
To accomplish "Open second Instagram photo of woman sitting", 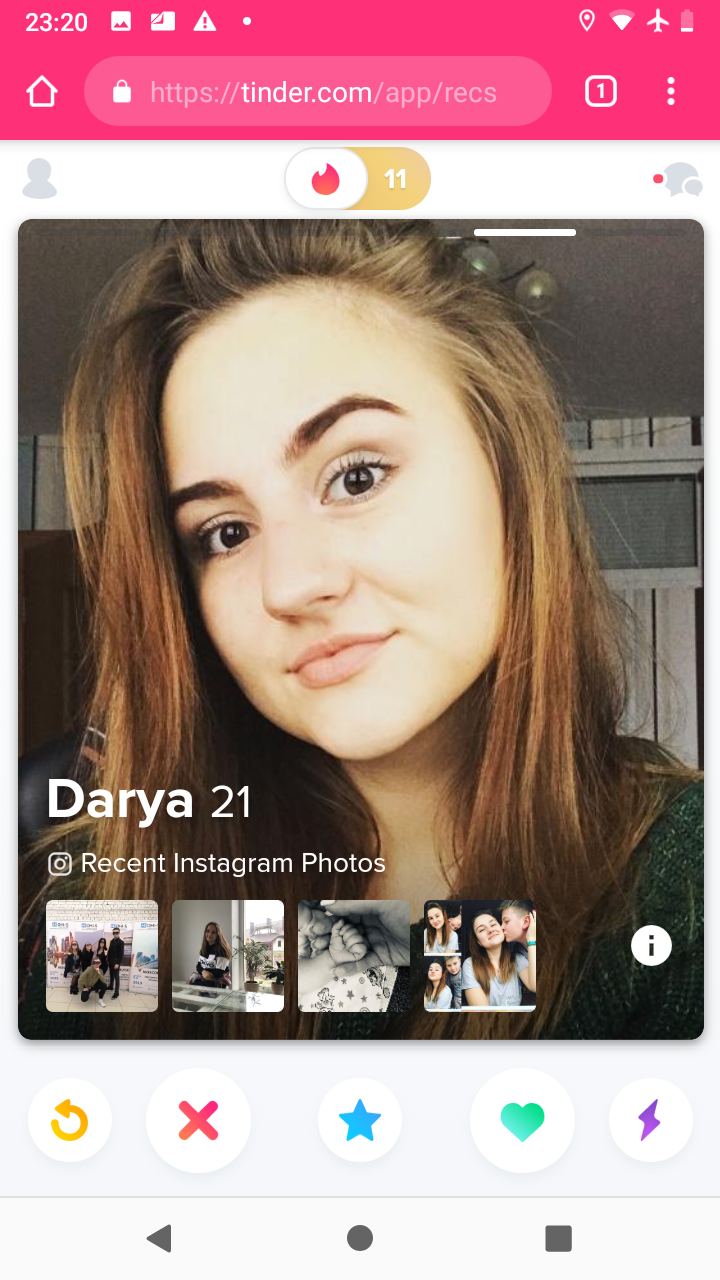I will [x=228, y=956].
